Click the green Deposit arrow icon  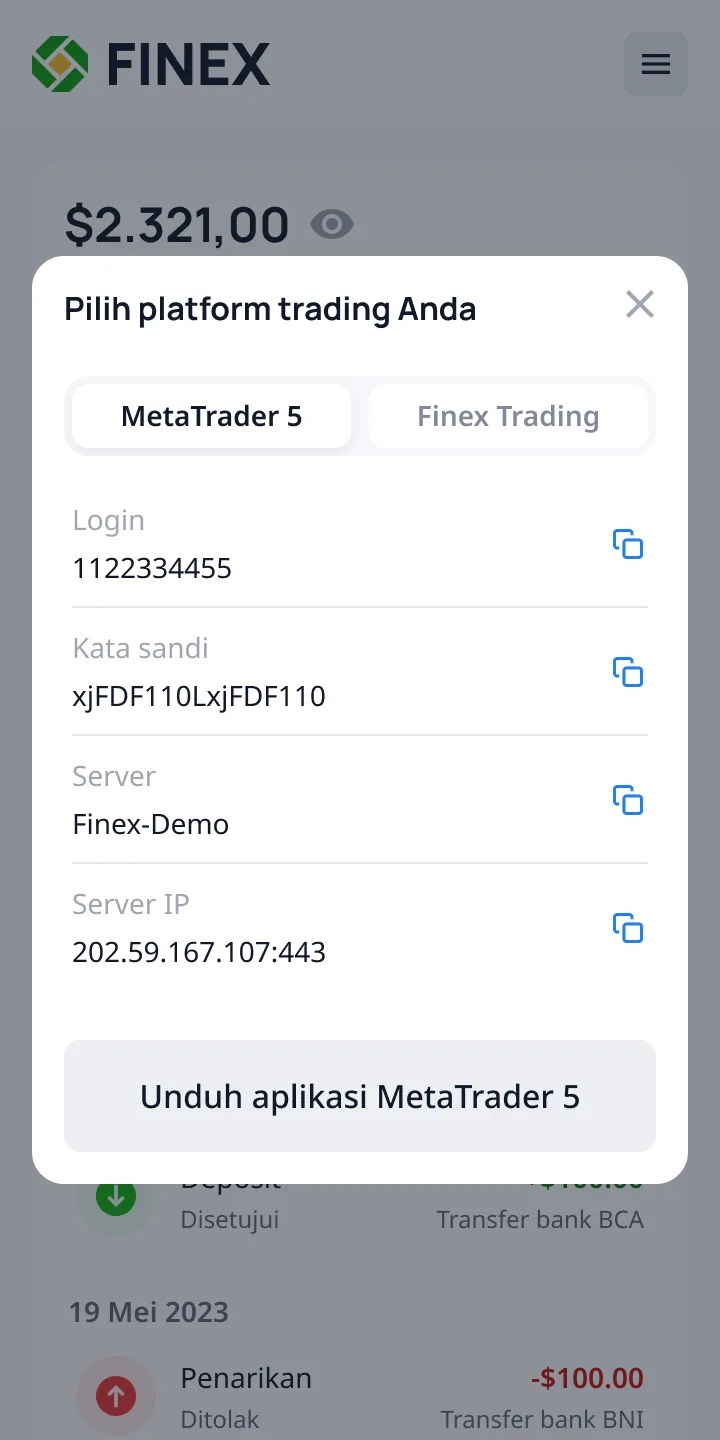(116, 1196)
